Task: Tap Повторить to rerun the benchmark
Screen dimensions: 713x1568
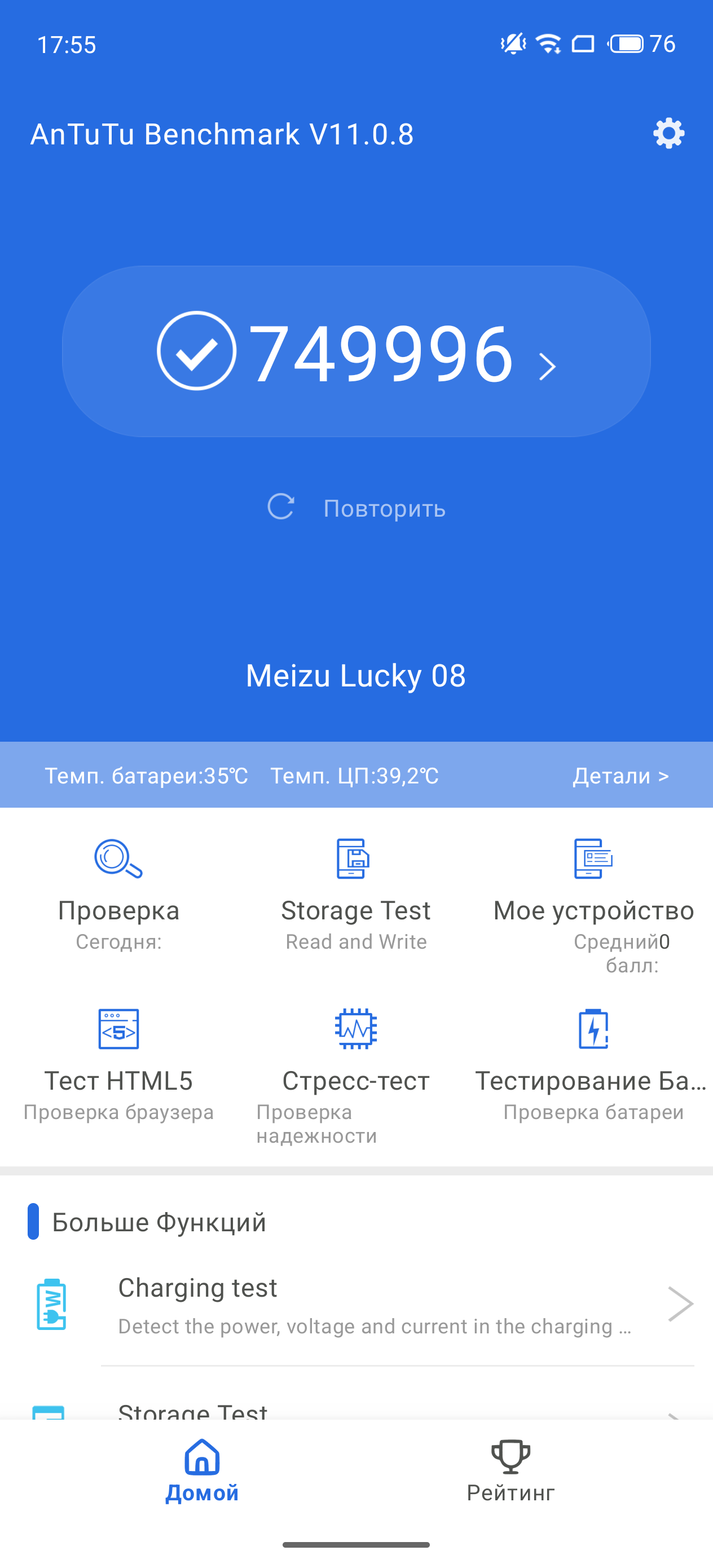Action: click(x=358, y=508)
